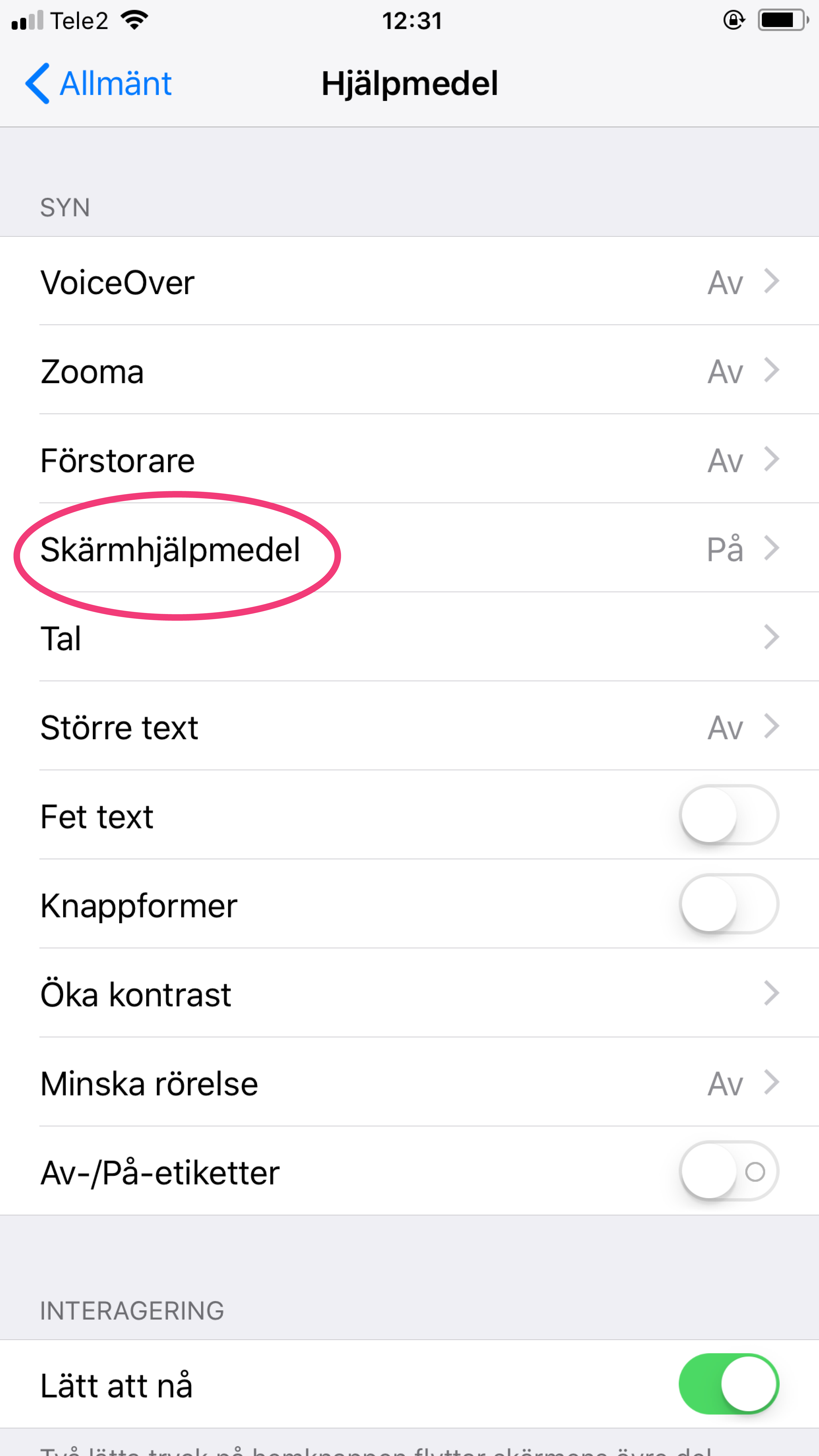The width and height of the screenshot is (819, 1456).
Task: Open Öka kontrast options
Action: (409, 993)
